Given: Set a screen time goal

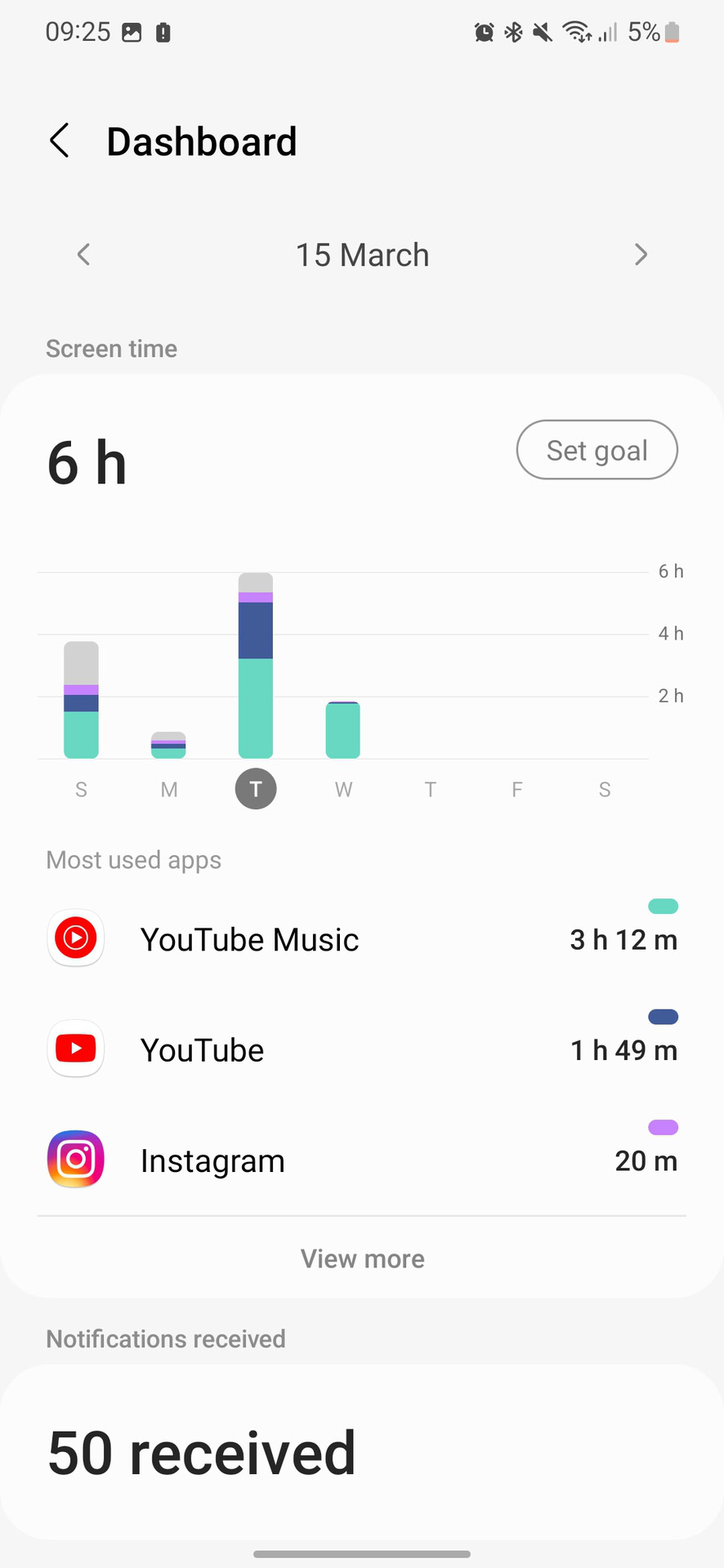Looking at the screenshot, I should (597, 450).
